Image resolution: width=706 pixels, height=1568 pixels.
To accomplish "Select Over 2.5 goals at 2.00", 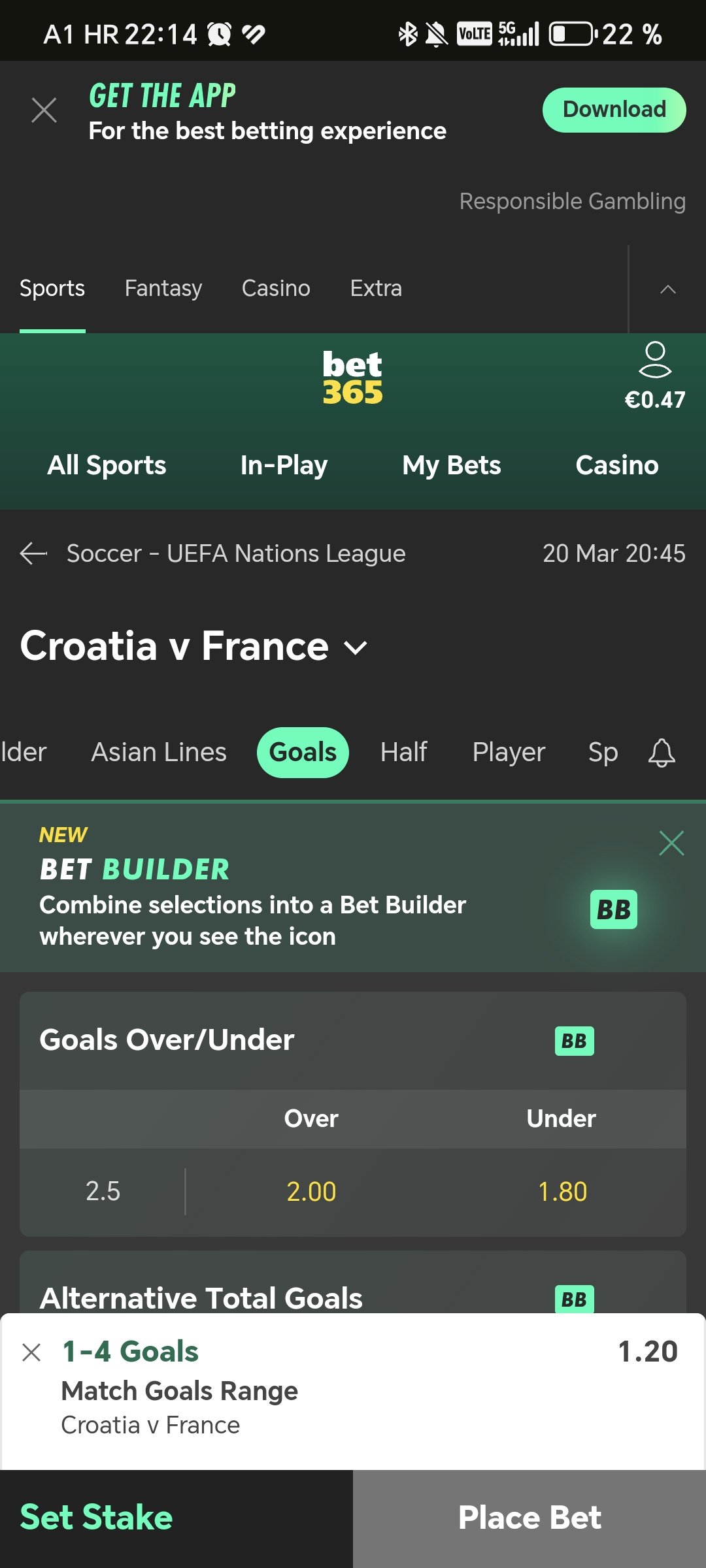I will 311,1192.
